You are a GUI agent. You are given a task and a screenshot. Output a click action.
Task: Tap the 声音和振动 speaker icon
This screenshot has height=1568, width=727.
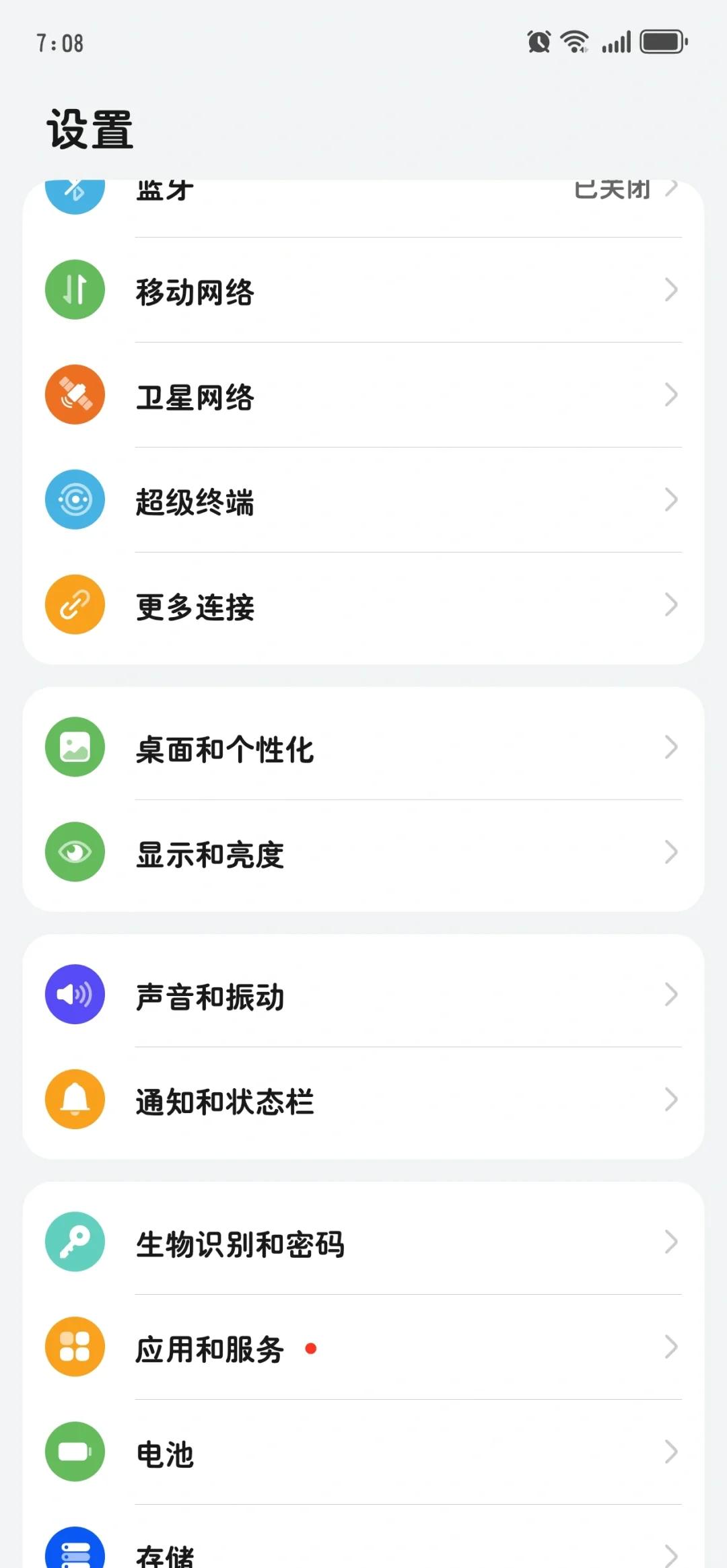coord(75,995)
